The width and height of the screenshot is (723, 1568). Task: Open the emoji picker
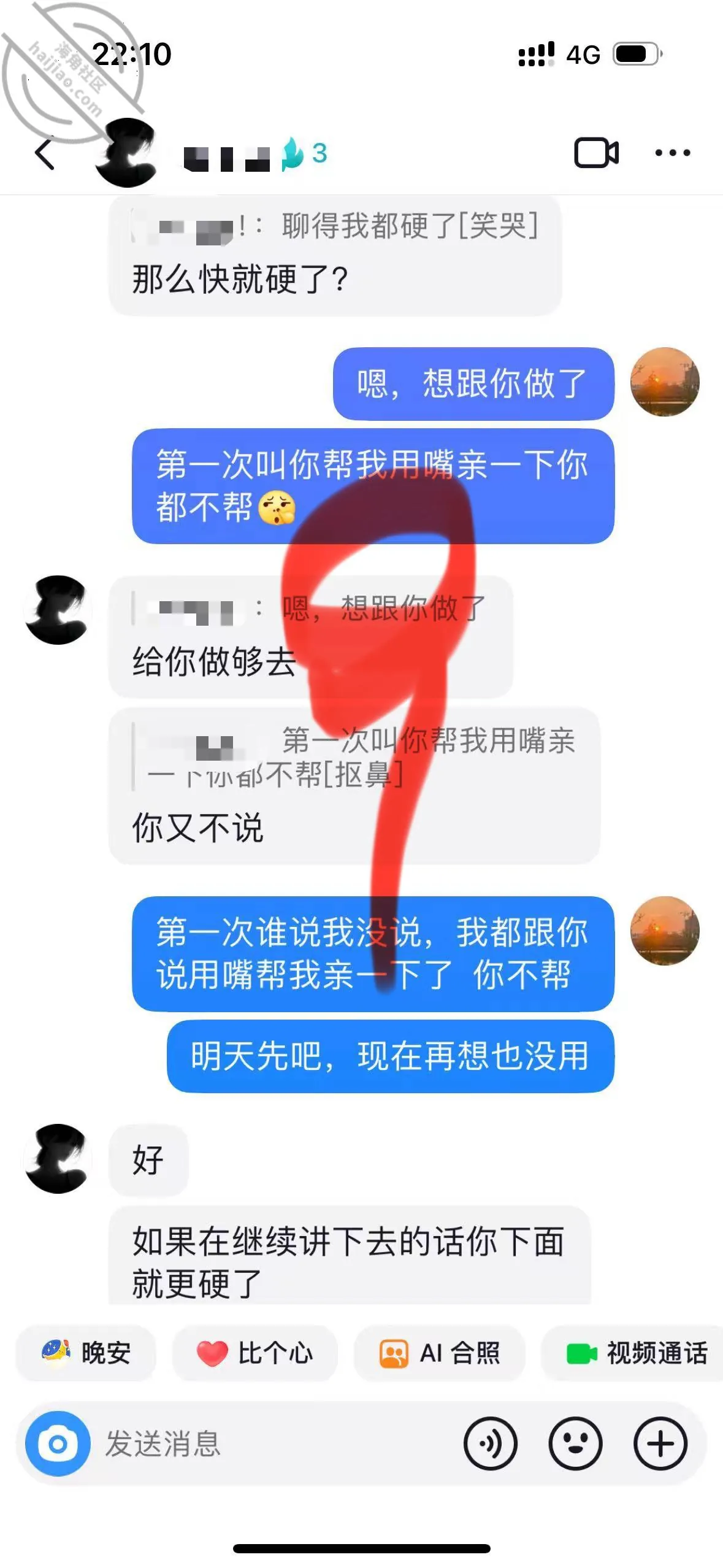click(575, 1443)
